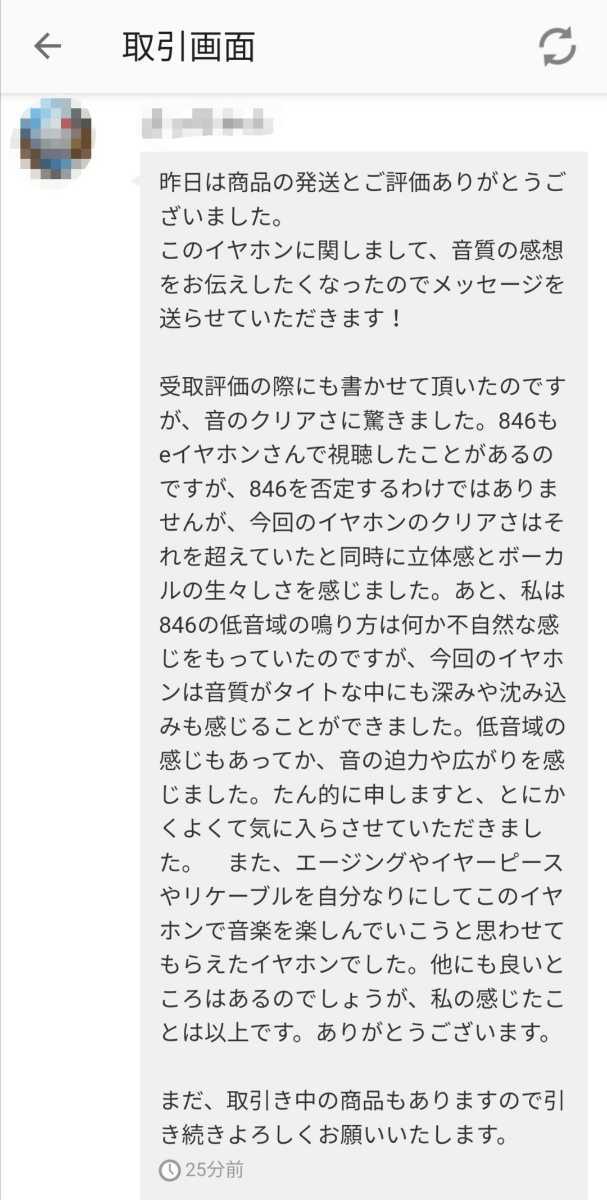Open the sender's profile avatar
Image resolution: width=607 pixels, height=1200 pixels.
coord(57,138)
